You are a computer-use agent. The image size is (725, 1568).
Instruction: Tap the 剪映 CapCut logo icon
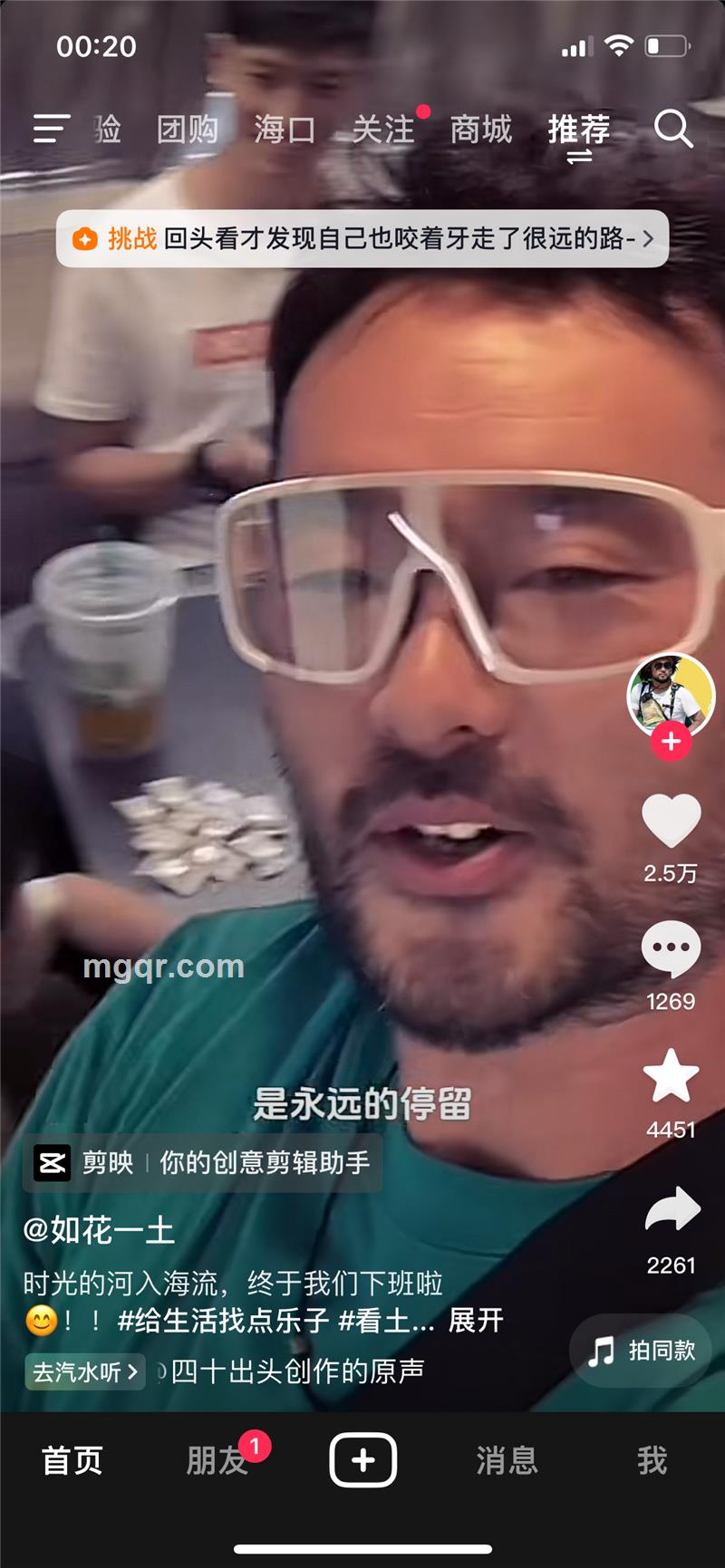click(x=50, y=1162)
